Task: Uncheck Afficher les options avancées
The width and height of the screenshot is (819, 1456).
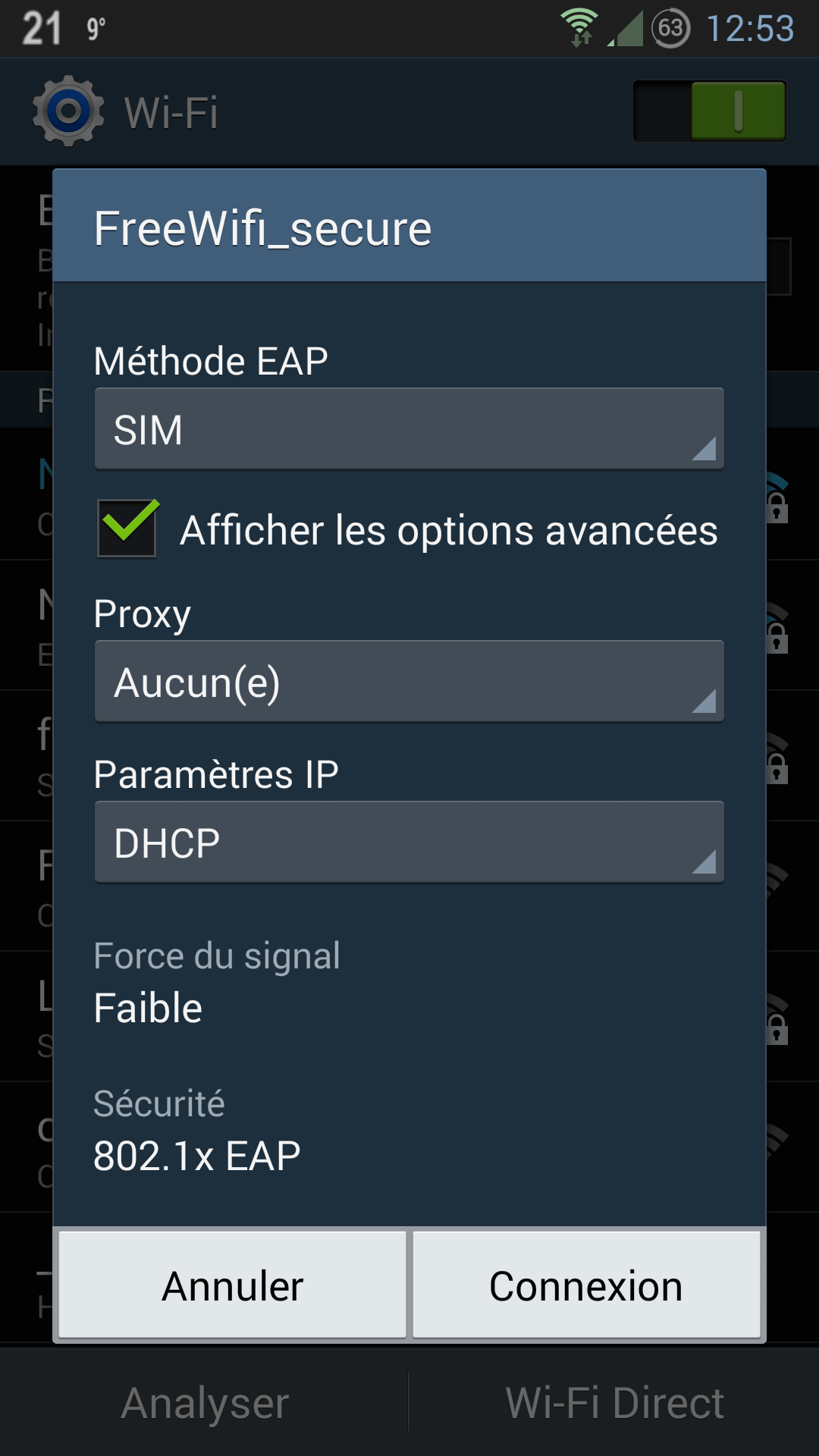Action: [127, 529]
